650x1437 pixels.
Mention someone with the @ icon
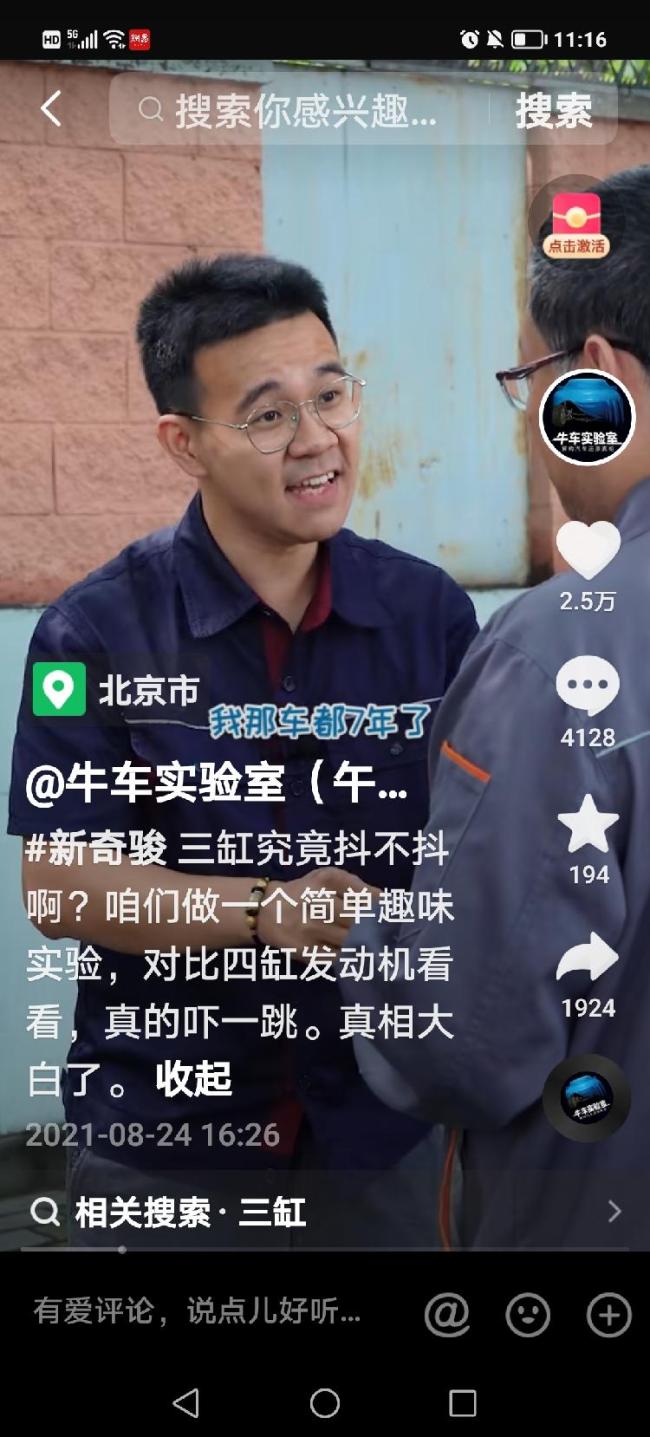click(x=447, y=1314)
